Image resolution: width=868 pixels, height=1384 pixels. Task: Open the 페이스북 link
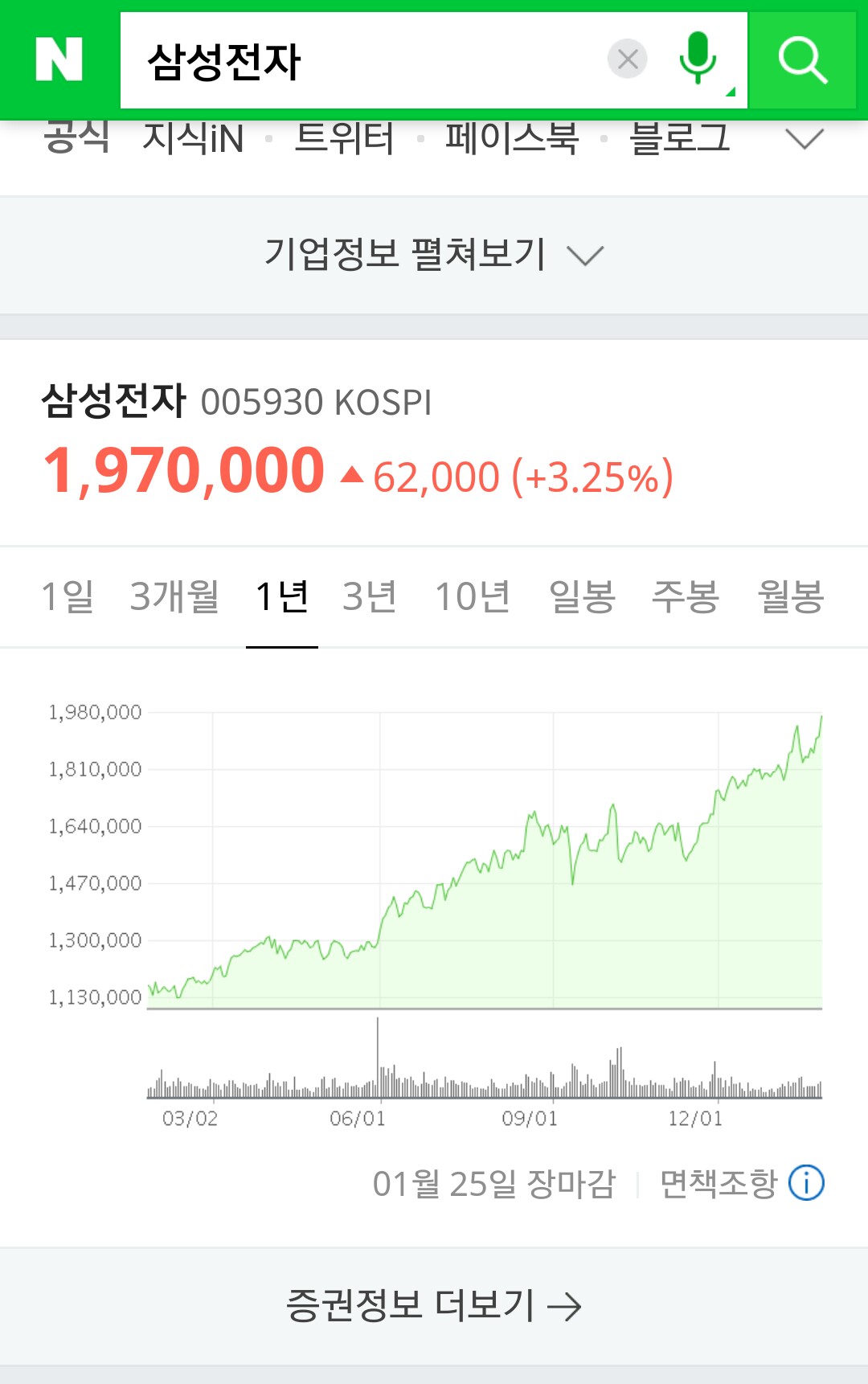coord(512,137)
